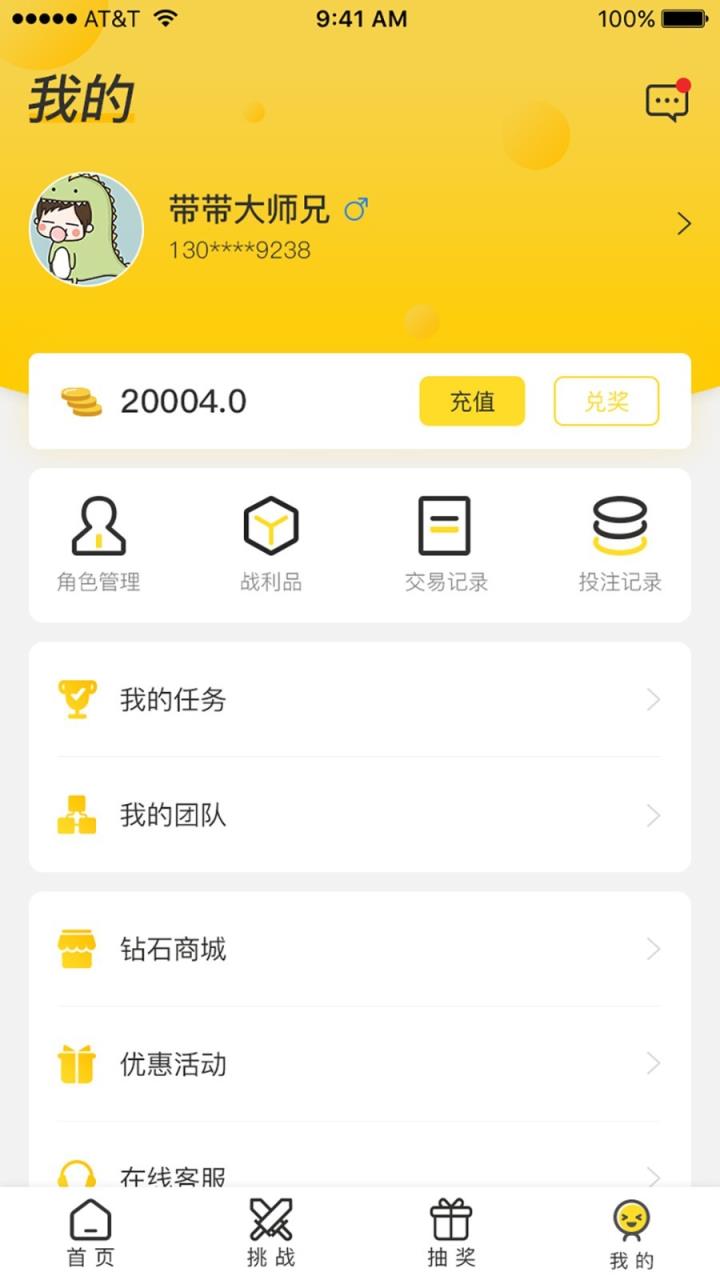Viewport: 720px width, 1280px height.
Task: Open the 首页 home tab
Action: tap(90, 1230)
